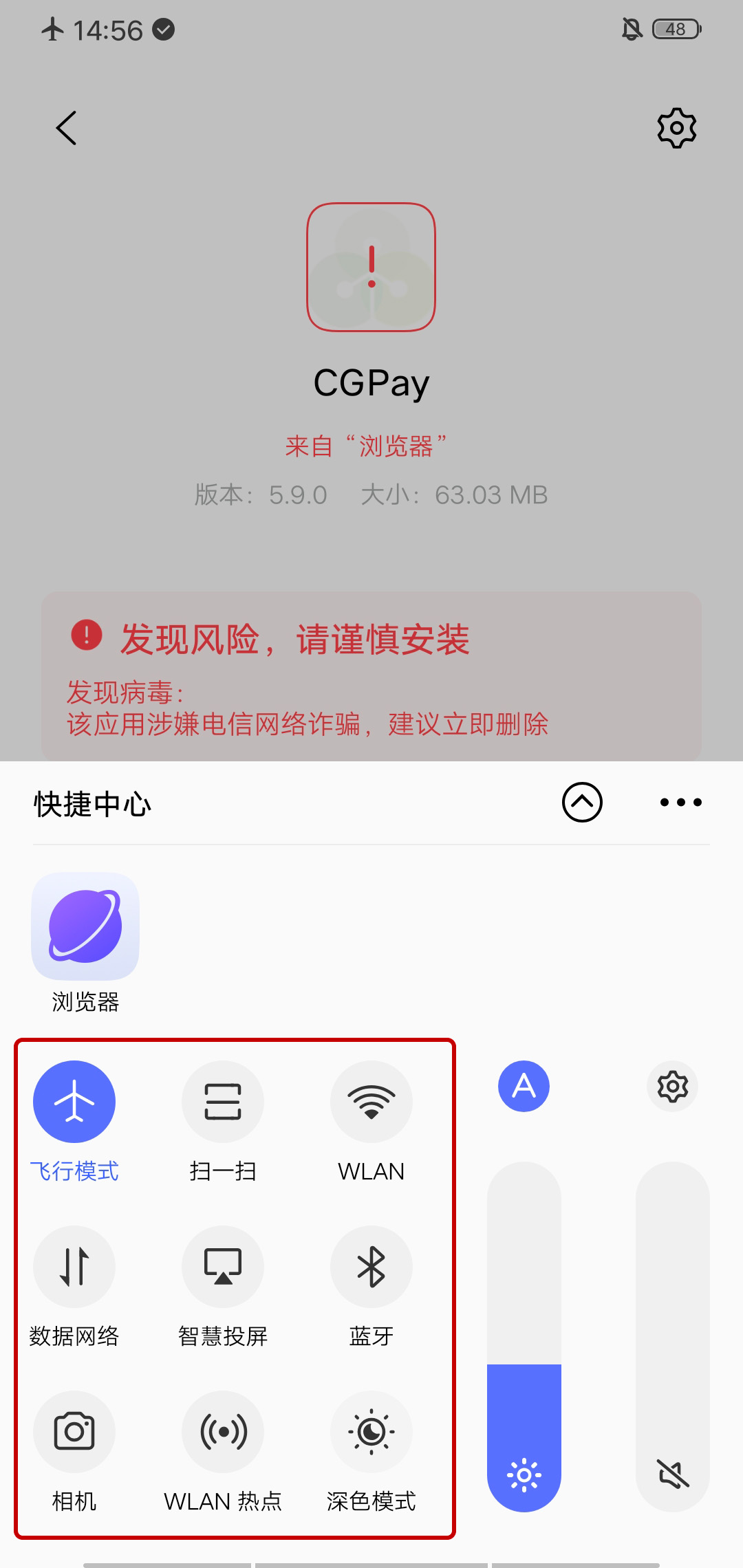Open 相机 camera shortcut

click(x=74, y=1432)
